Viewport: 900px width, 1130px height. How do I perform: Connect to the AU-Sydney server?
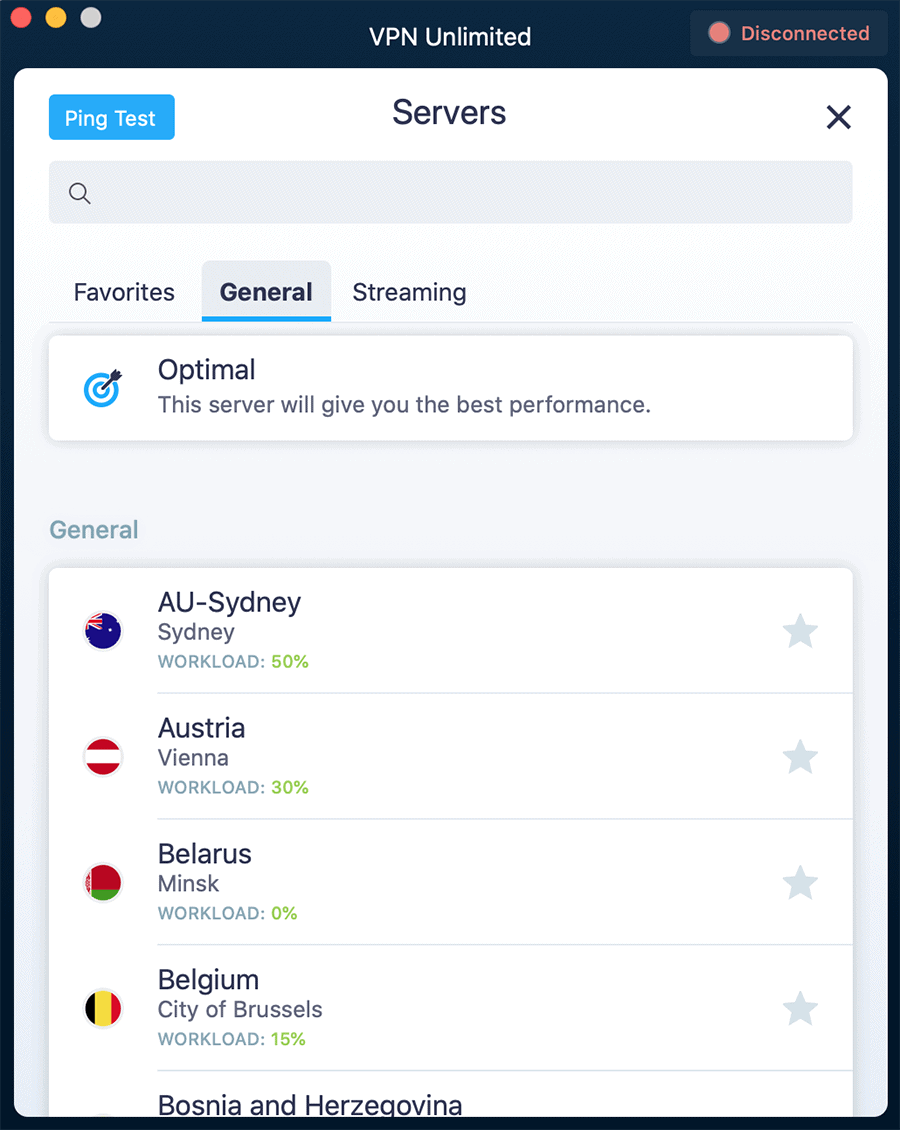400,631
